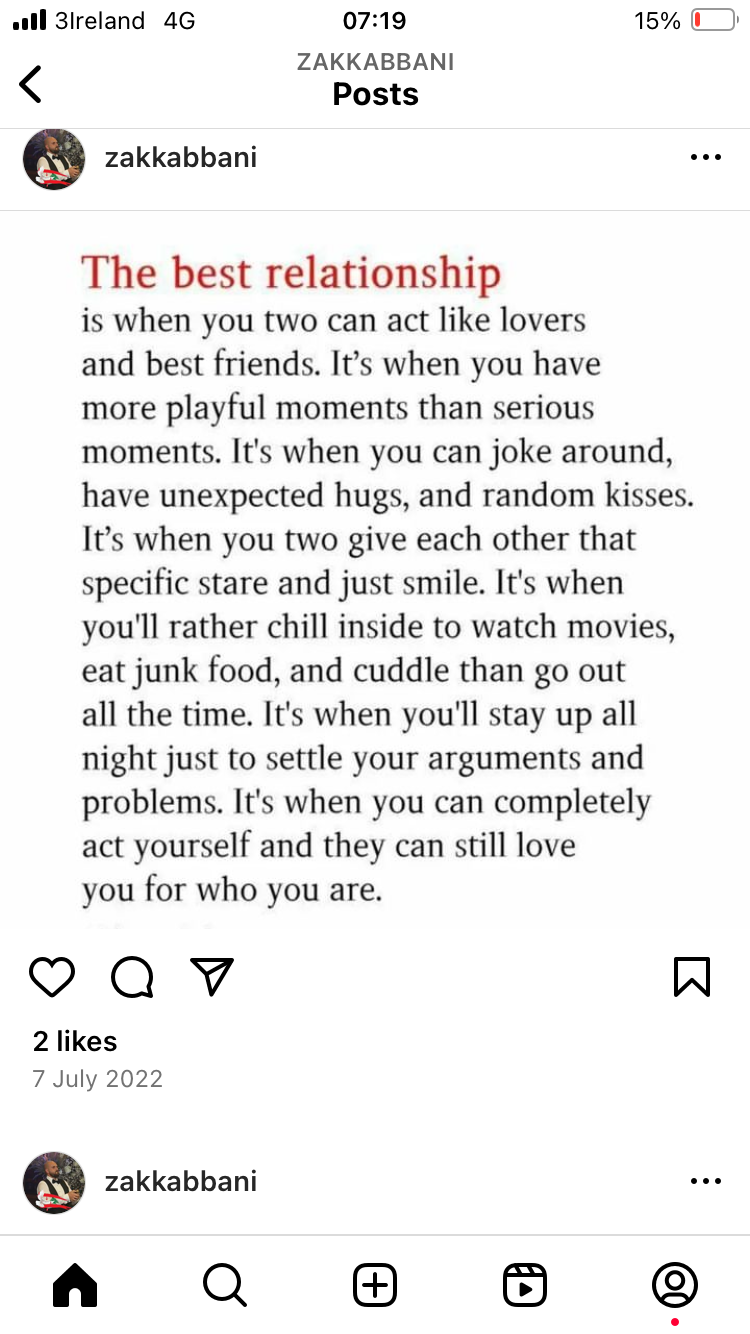View who liked via 2 likes

75,1041
